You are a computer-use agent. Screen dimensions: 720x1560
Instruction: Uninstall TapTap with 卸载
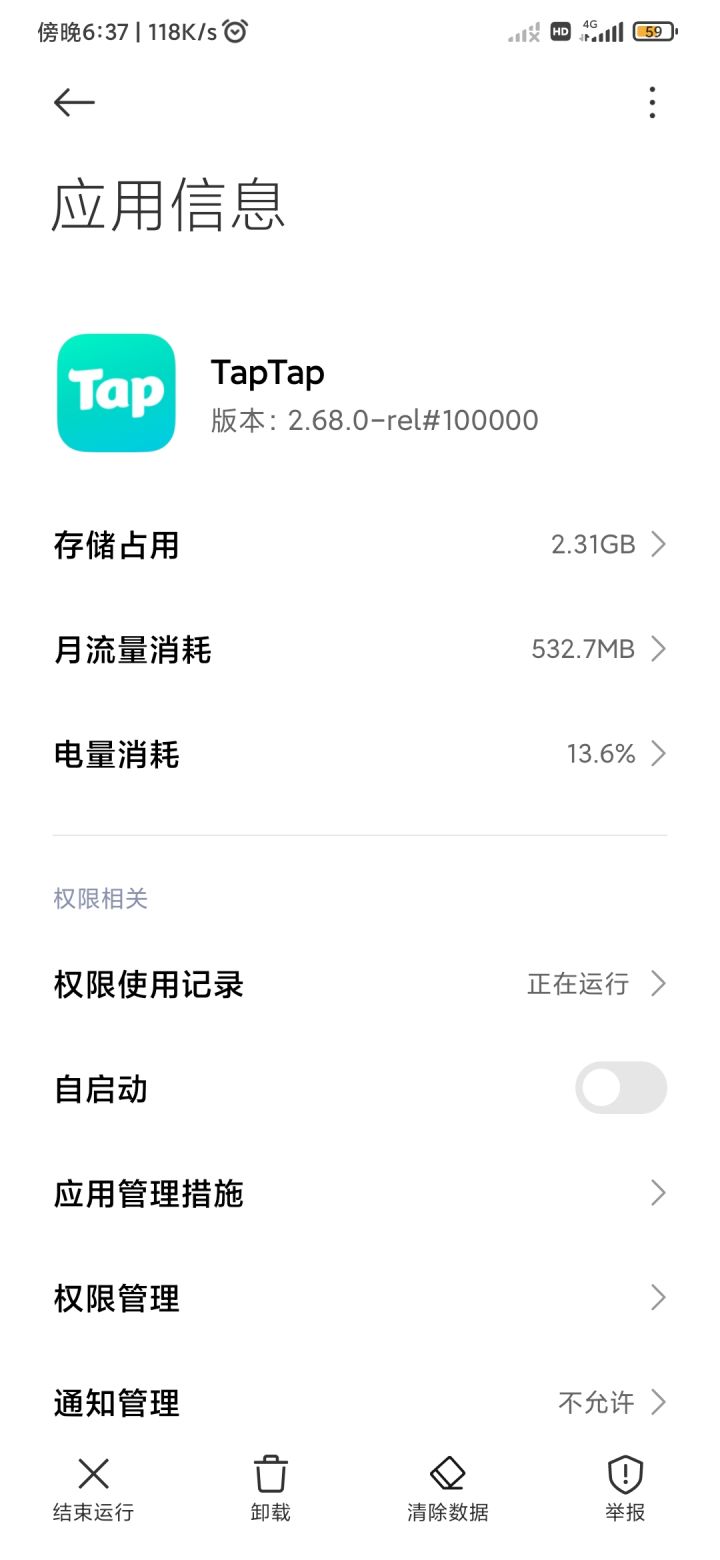tap(270, 1488)
